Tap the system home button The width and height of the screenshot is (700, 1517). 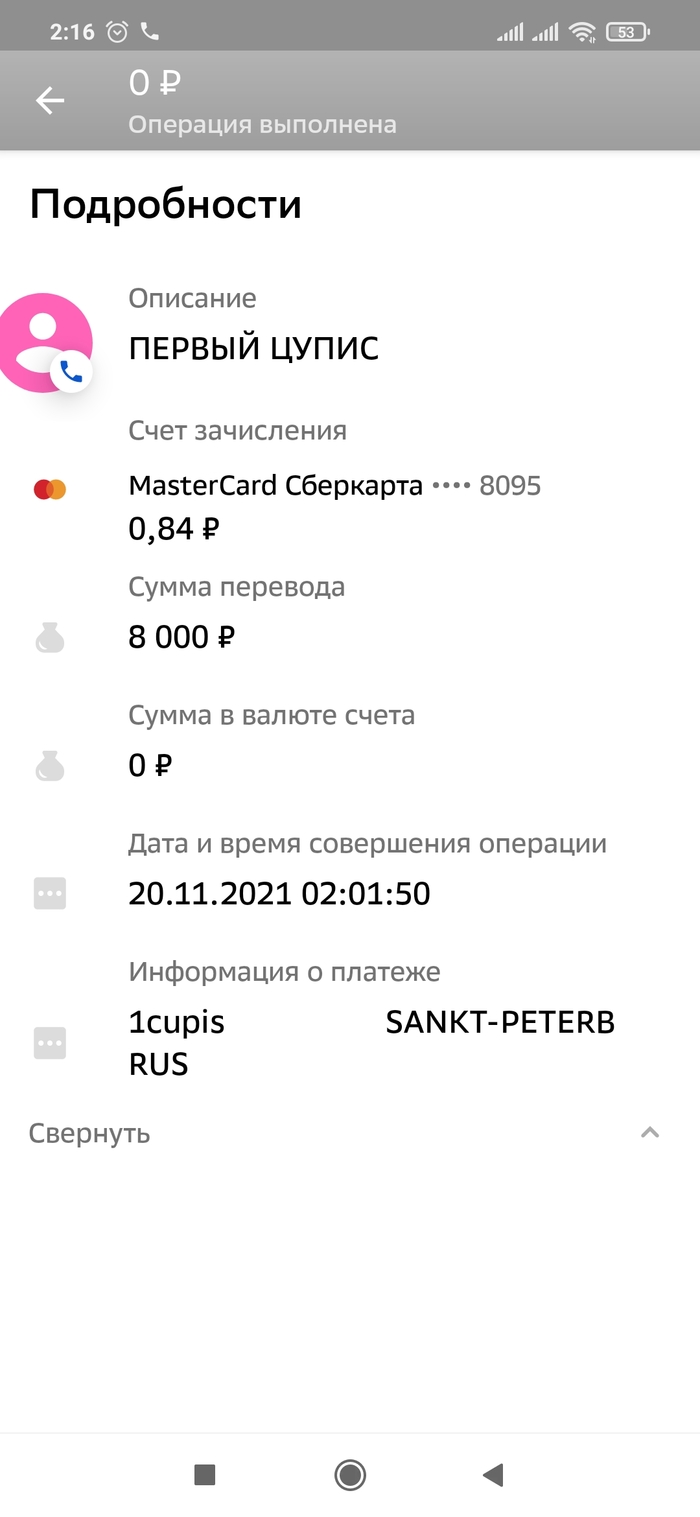tap(350, 1474)
